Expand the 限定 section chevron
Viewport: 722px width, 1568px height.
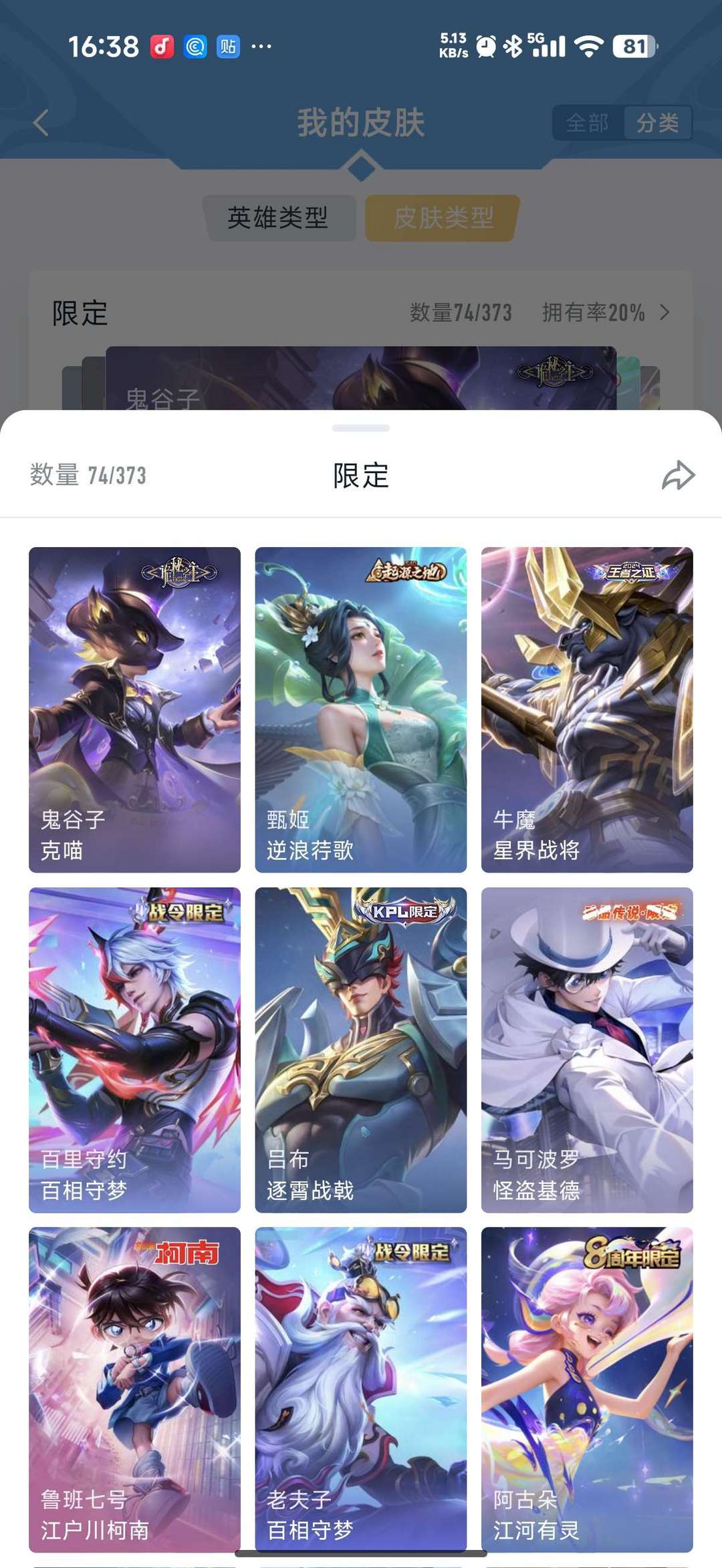tap(665, 313)
